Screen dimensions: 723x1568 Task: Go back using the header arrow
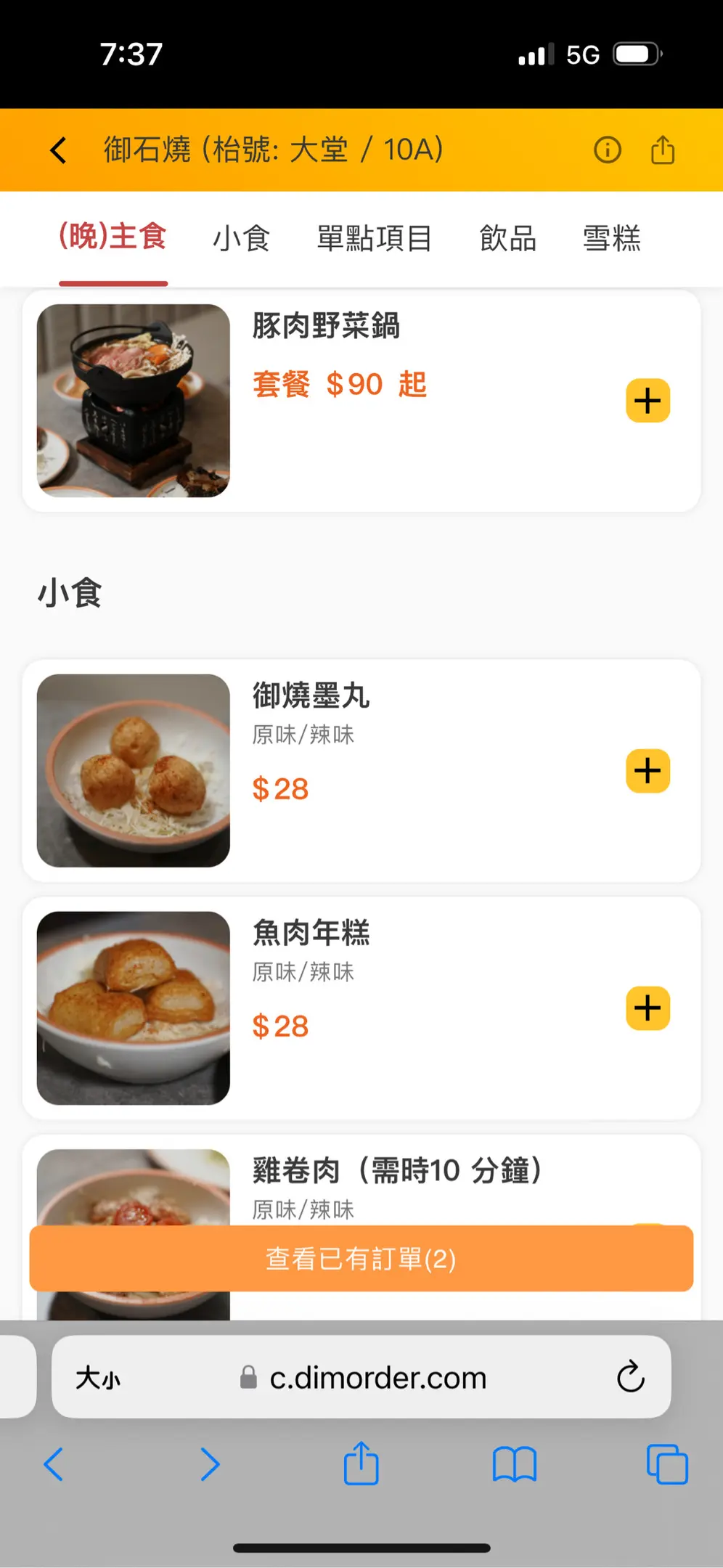pos(59,150)
